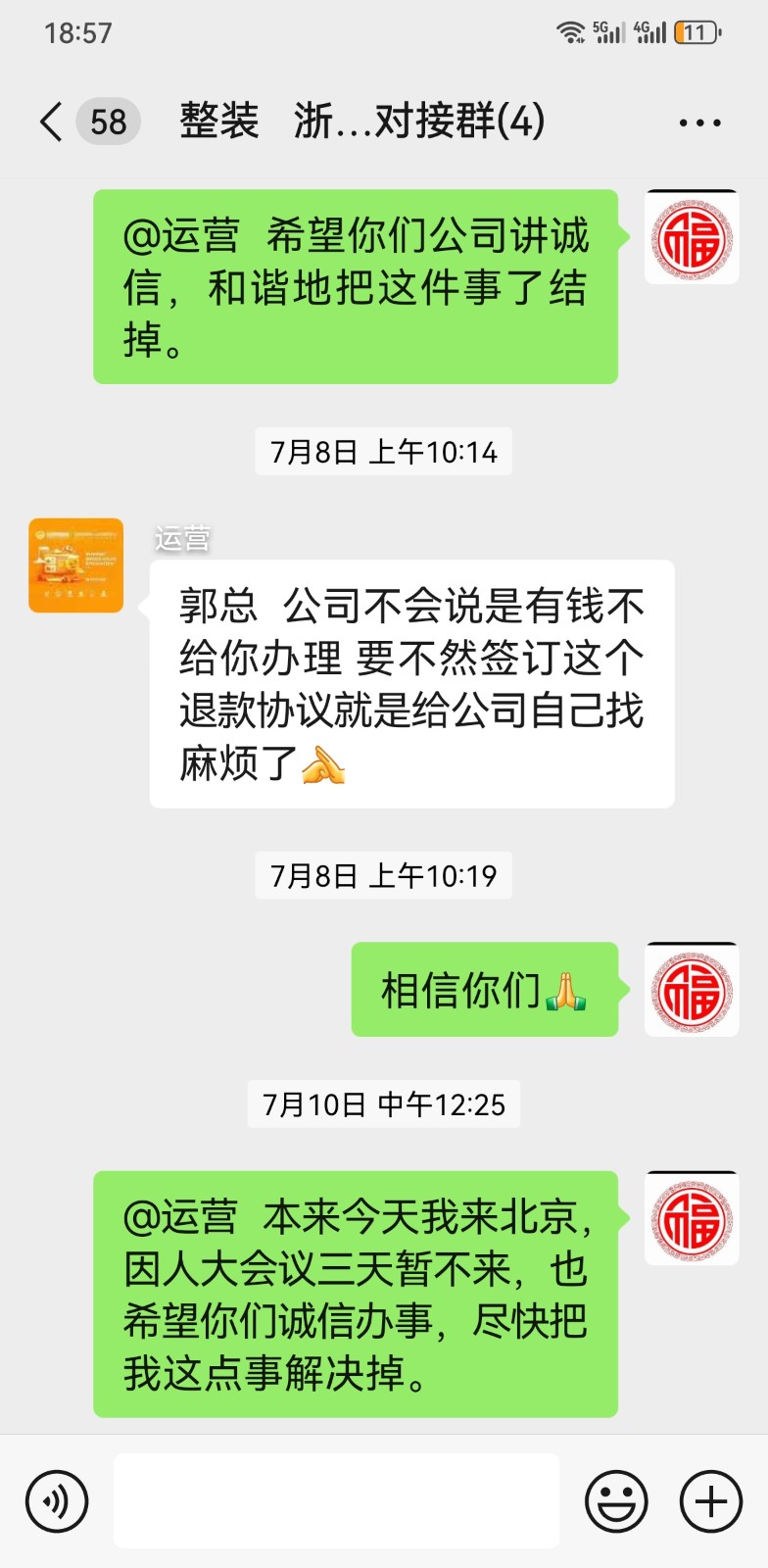Screen dimensions: 768x1568
Task: Tap the message text field
Action: [x=336, y=1501]
